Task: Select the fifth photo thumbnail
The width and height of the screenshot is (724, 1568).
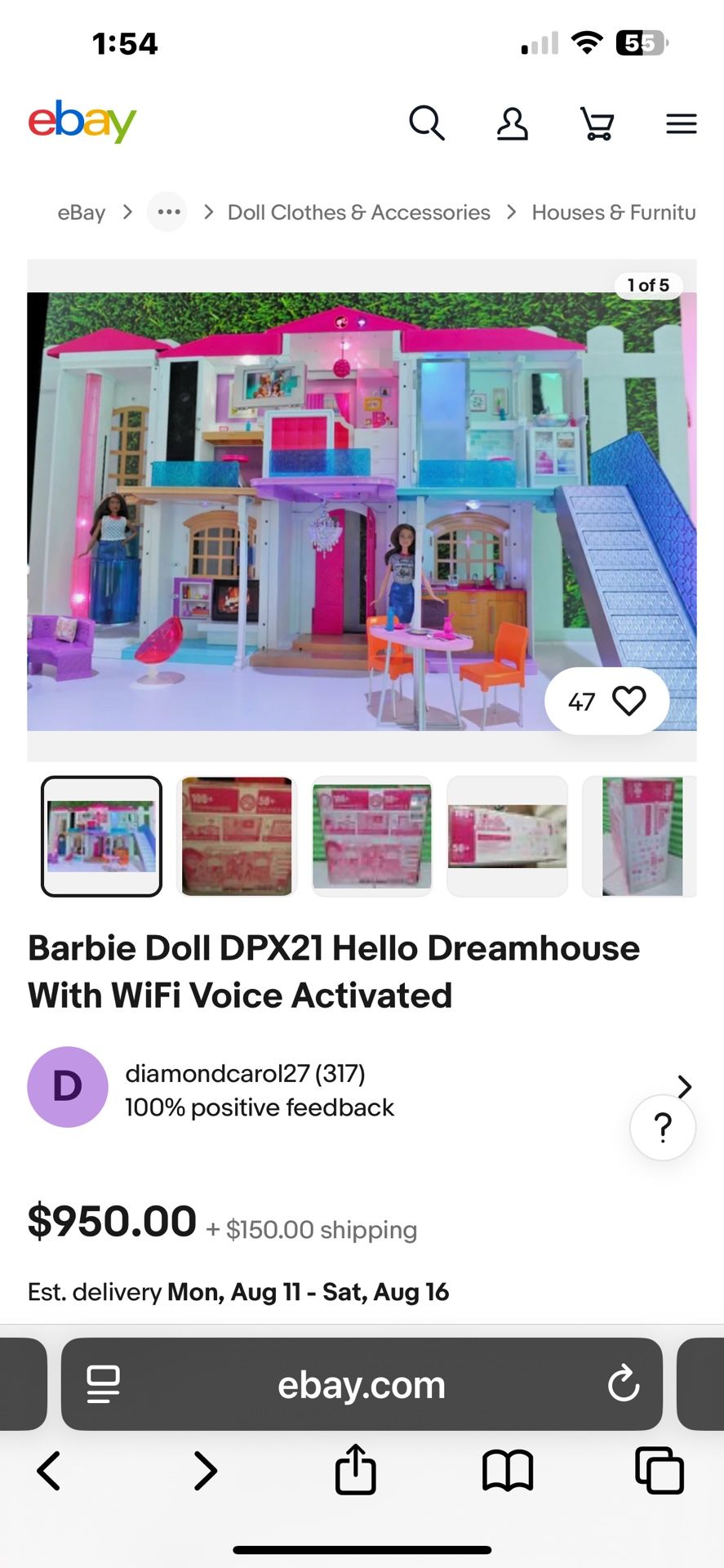Action: (640, 836)
